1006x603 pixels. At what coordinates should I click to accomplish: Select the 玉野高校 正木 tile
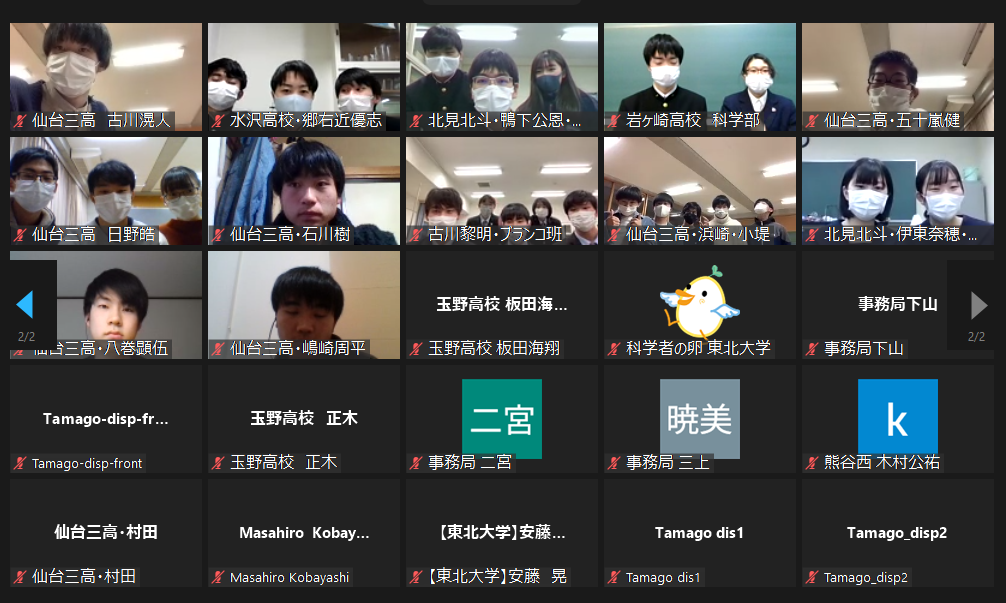(304, 419)
